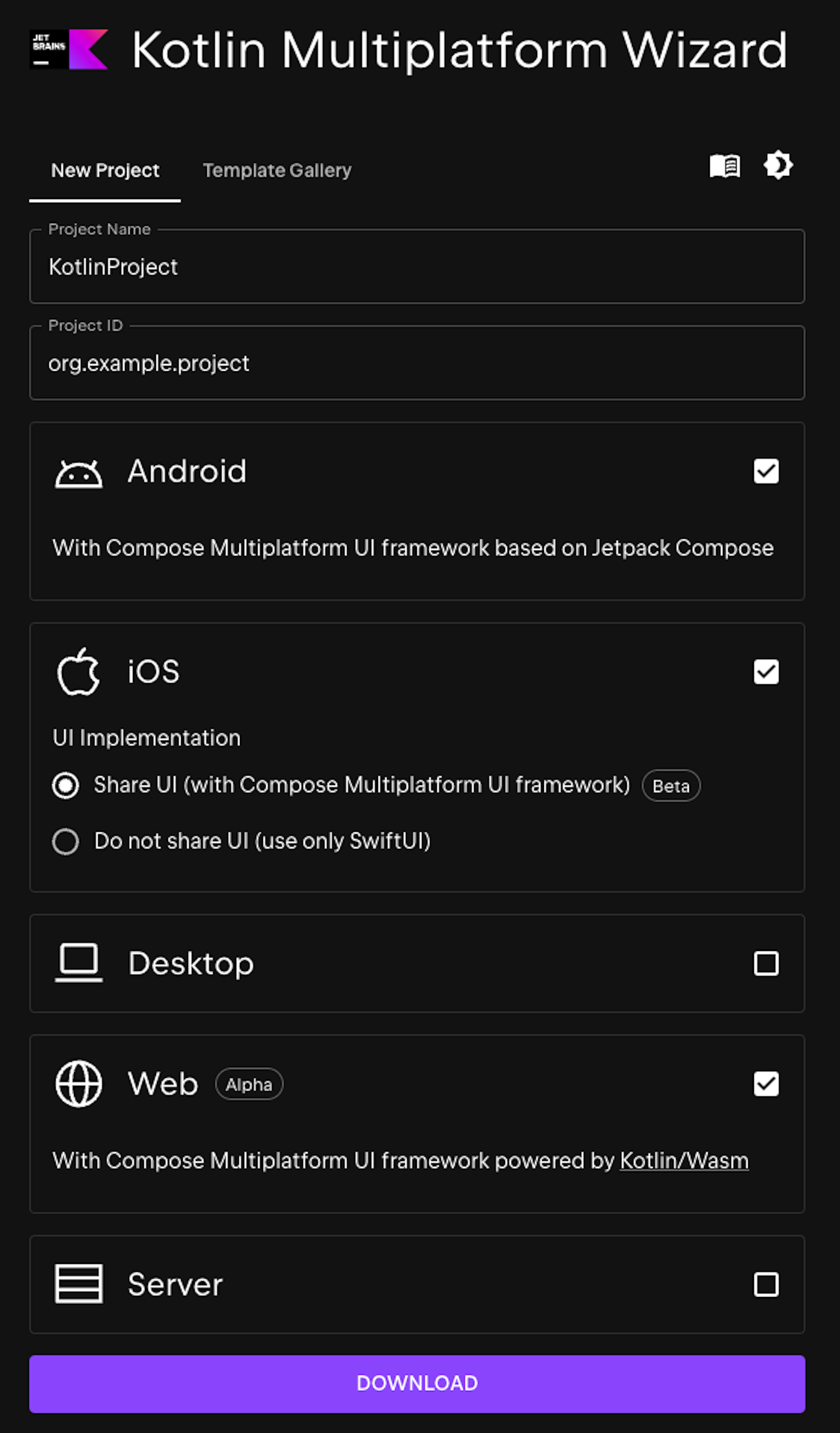Toggle the light/dark theme icon
This screenshot has width=840, height=1433.
click(778, 165)
